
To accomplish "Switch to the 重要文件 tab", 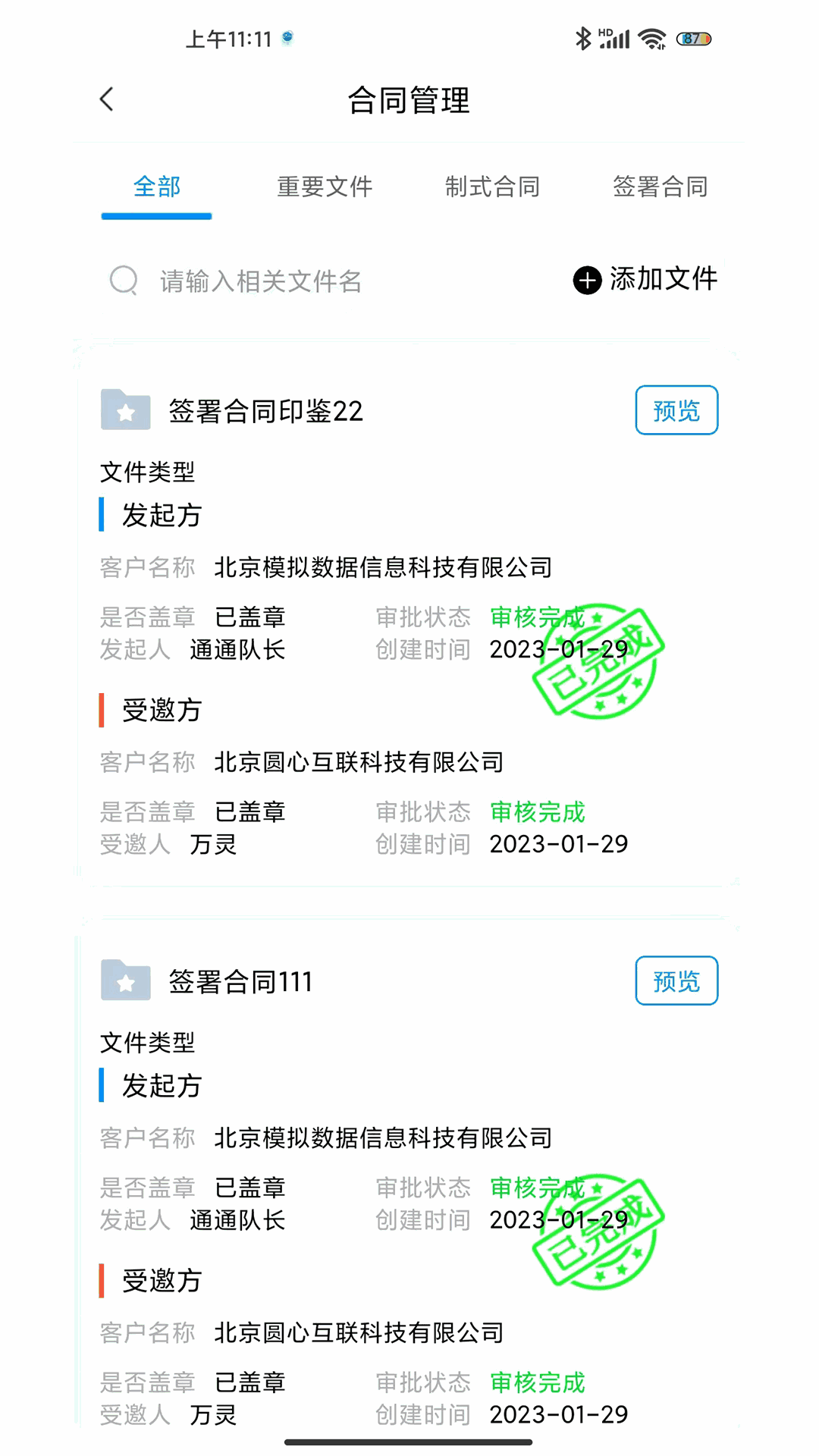I will [324, 187].
